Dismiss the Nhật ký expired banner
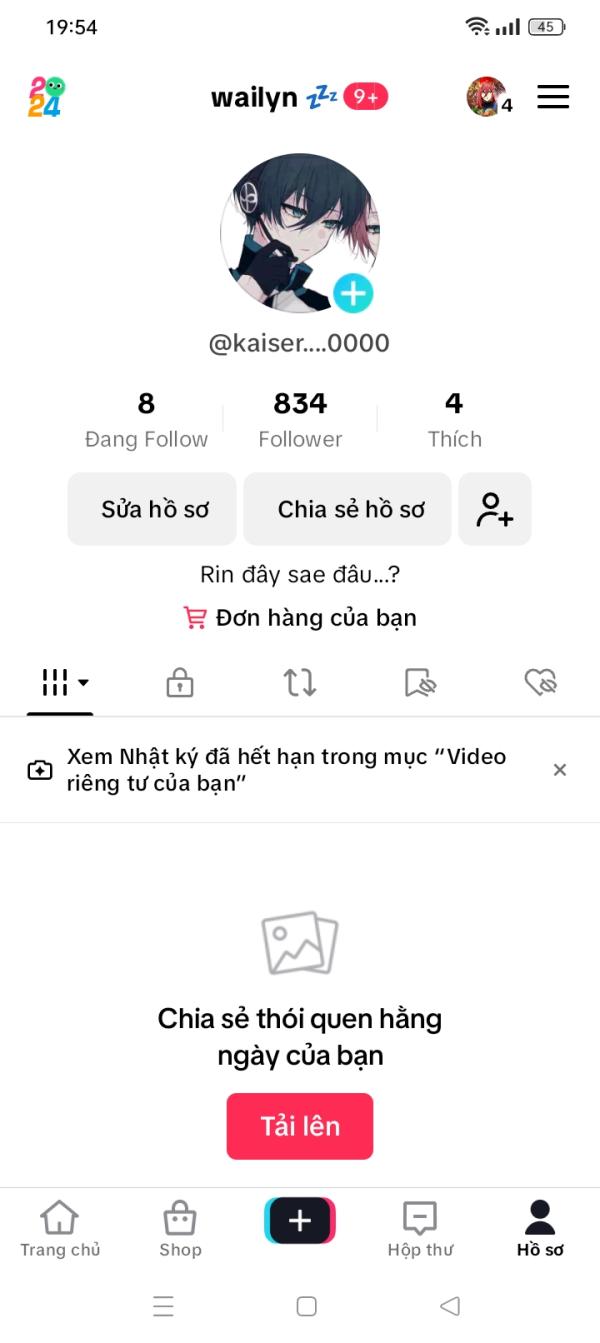The width and height of the screenshot is (600, 1343). 560,769
